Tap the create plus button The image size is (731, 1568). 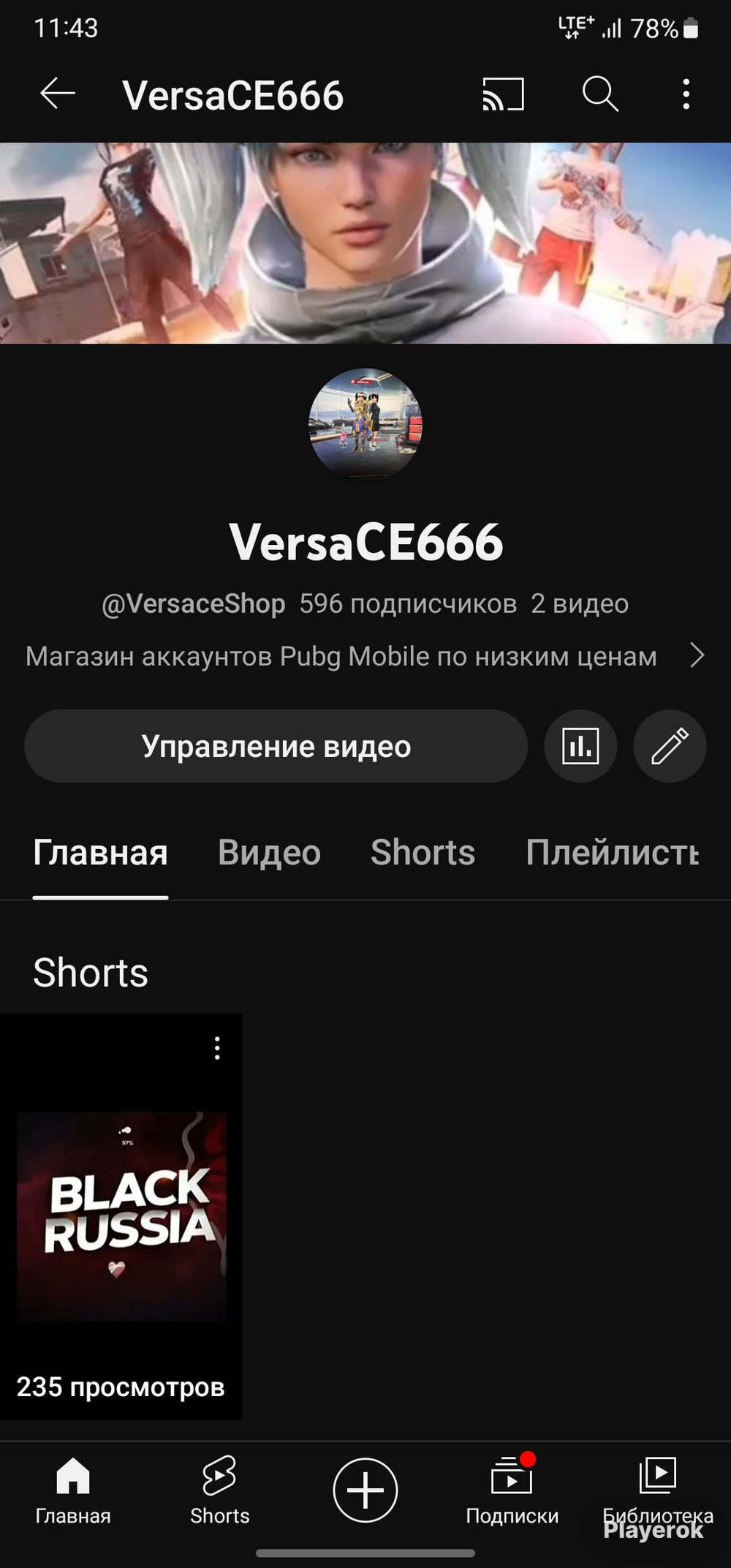click(365, 1490)
